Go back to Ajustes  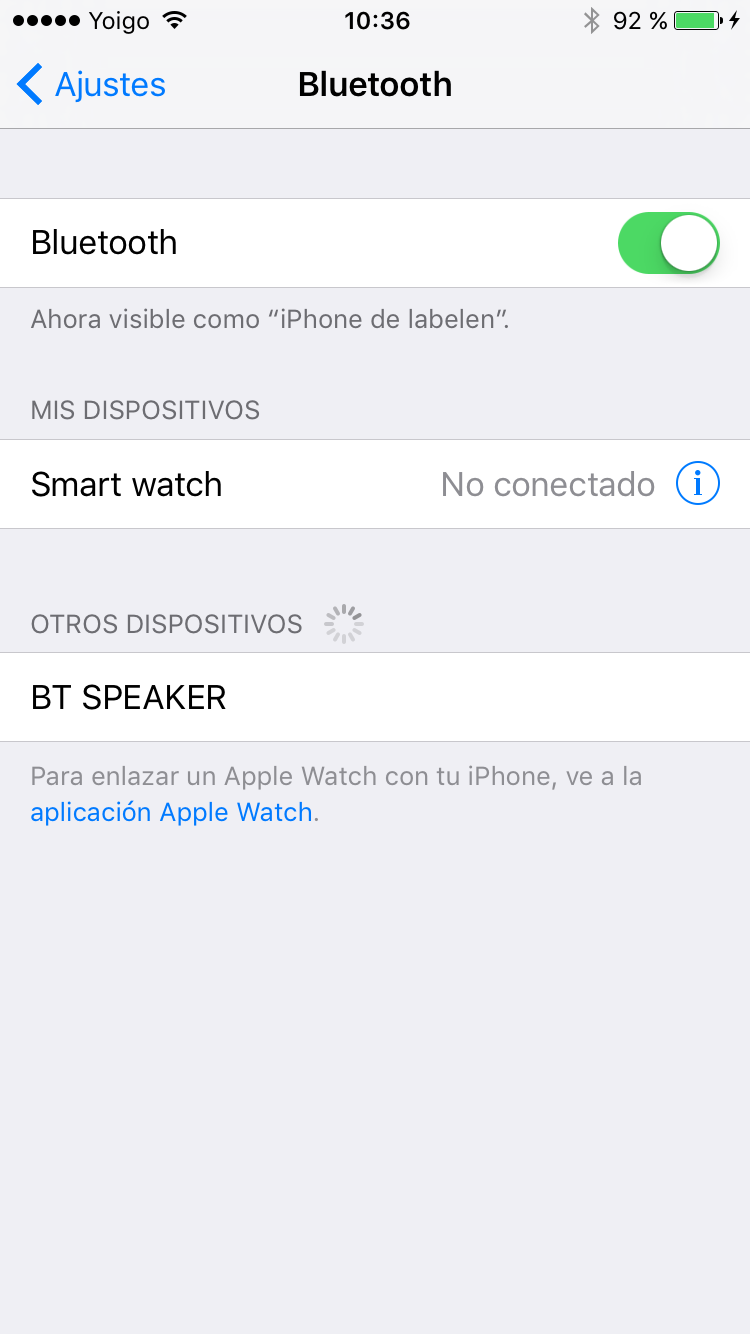[92, 85]
